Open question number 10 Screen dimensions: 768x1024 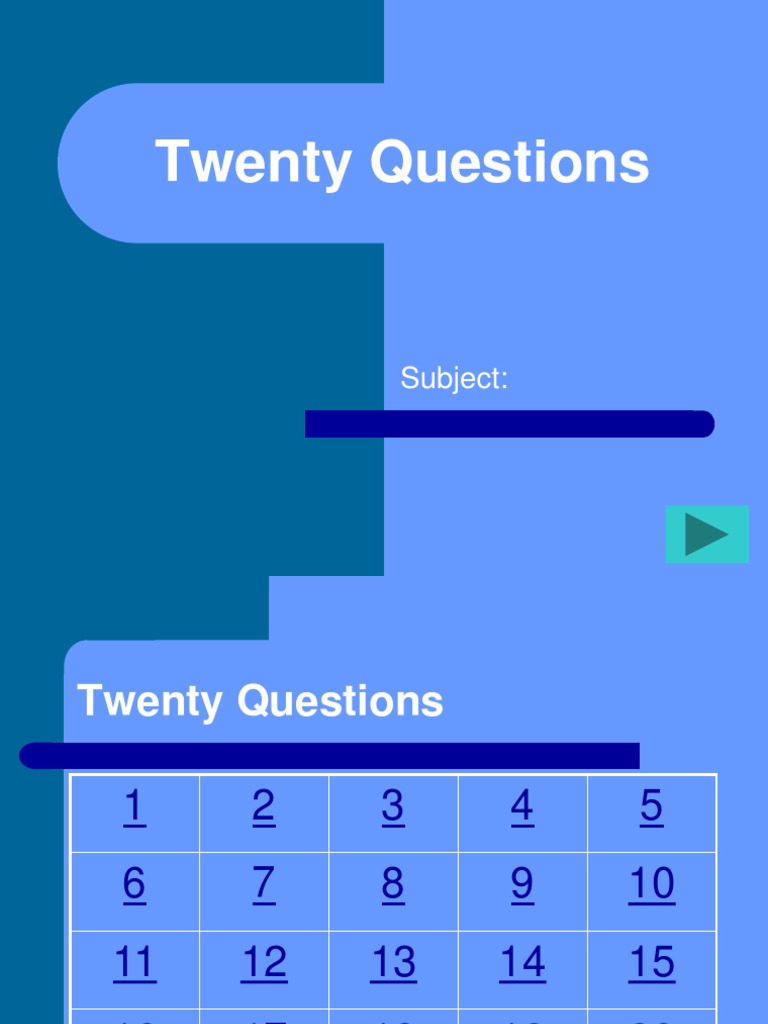click(x=652, y=884)
